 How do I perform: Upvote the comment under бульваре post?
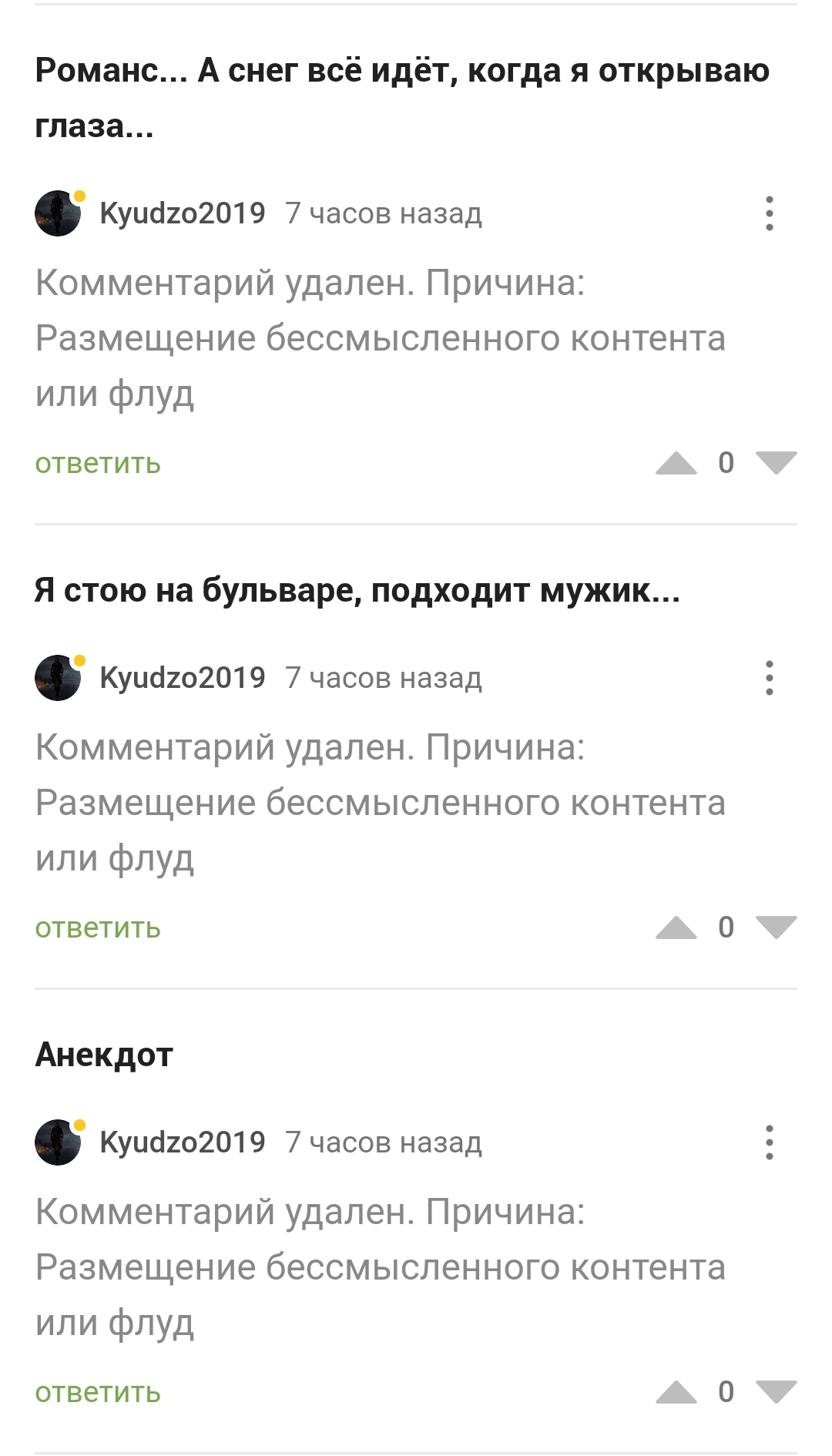676,928
